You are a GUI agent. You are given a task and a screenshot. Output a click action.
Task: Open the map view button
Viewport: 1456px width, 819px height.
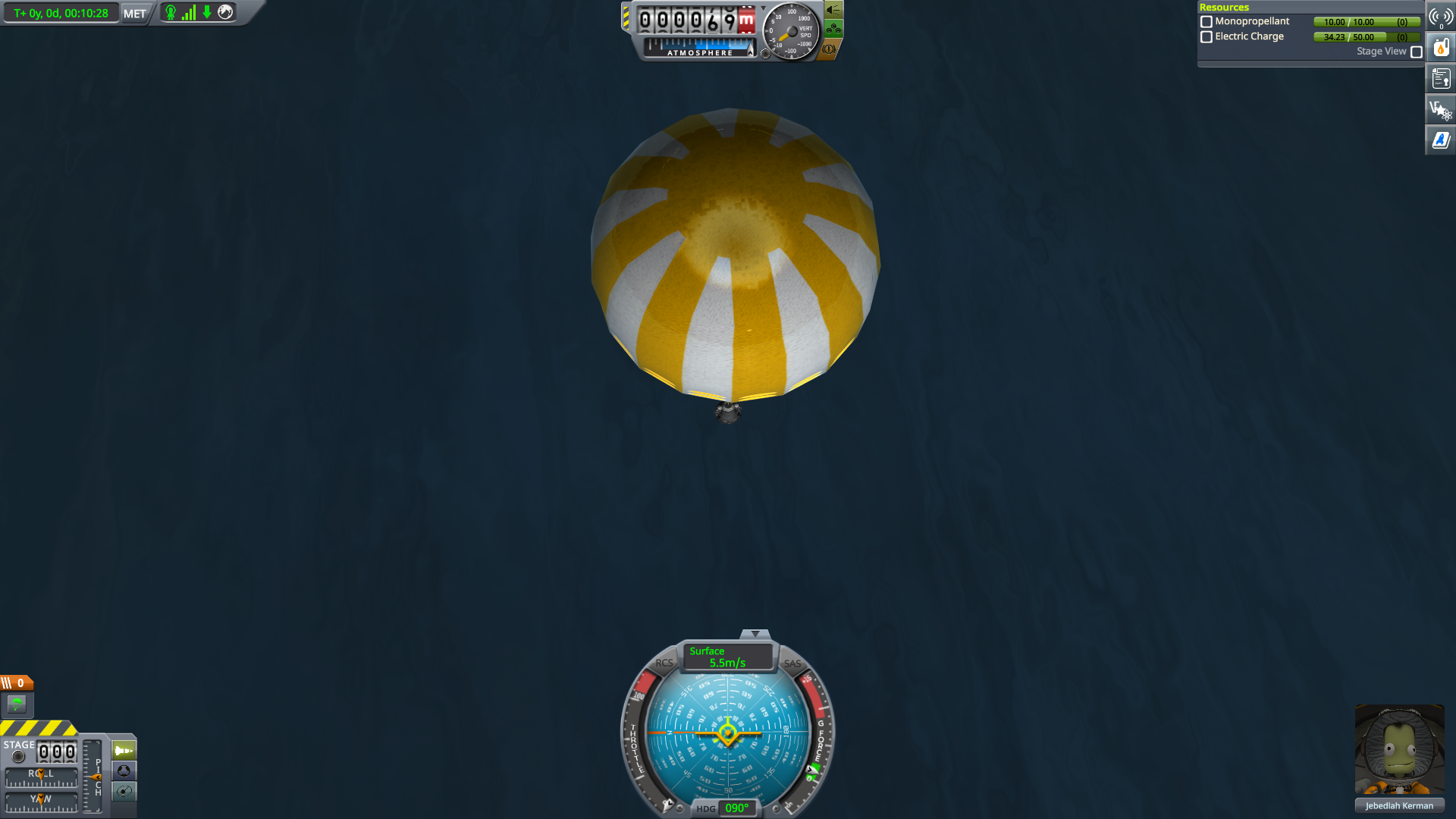coord(124,792)
